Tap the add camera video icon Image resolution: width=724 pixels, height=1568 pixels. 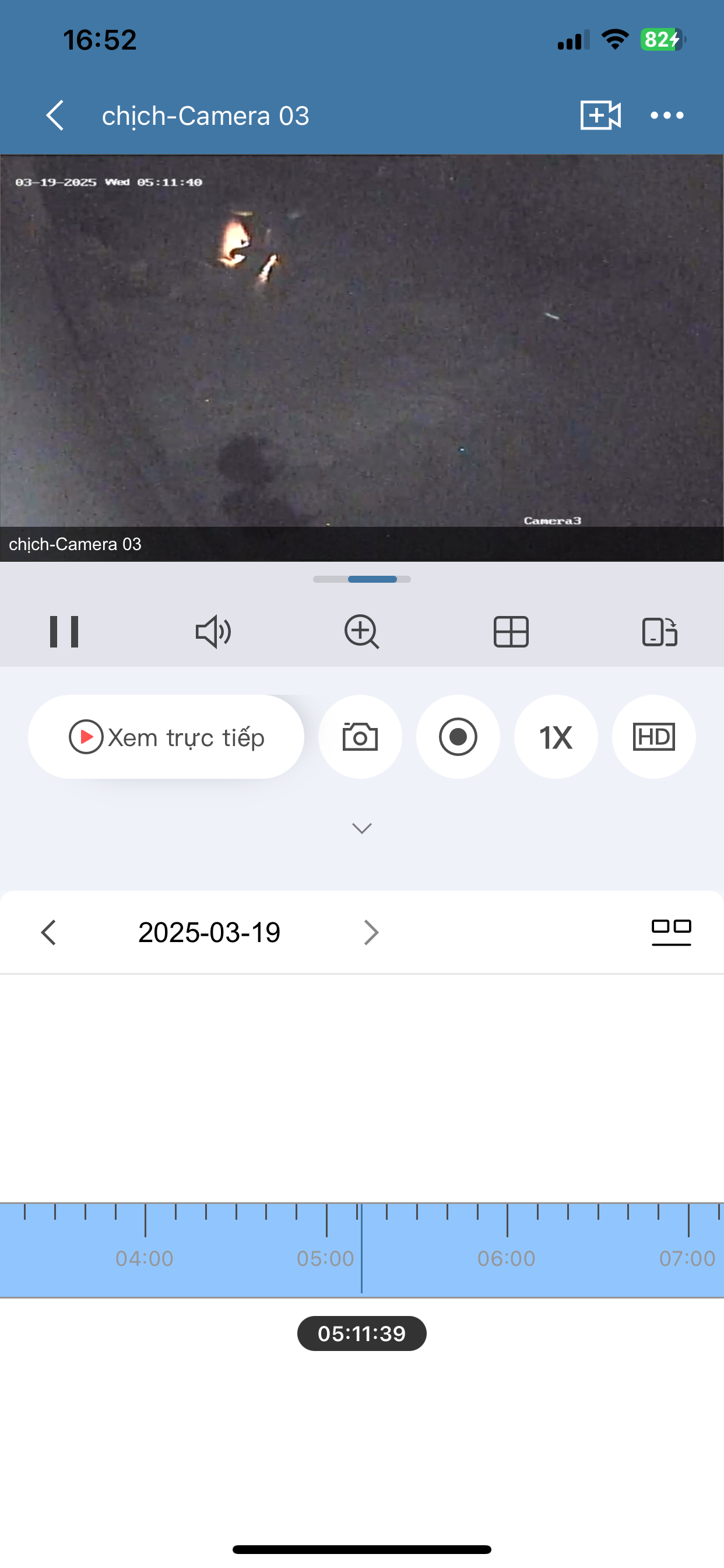pos(600,115)
